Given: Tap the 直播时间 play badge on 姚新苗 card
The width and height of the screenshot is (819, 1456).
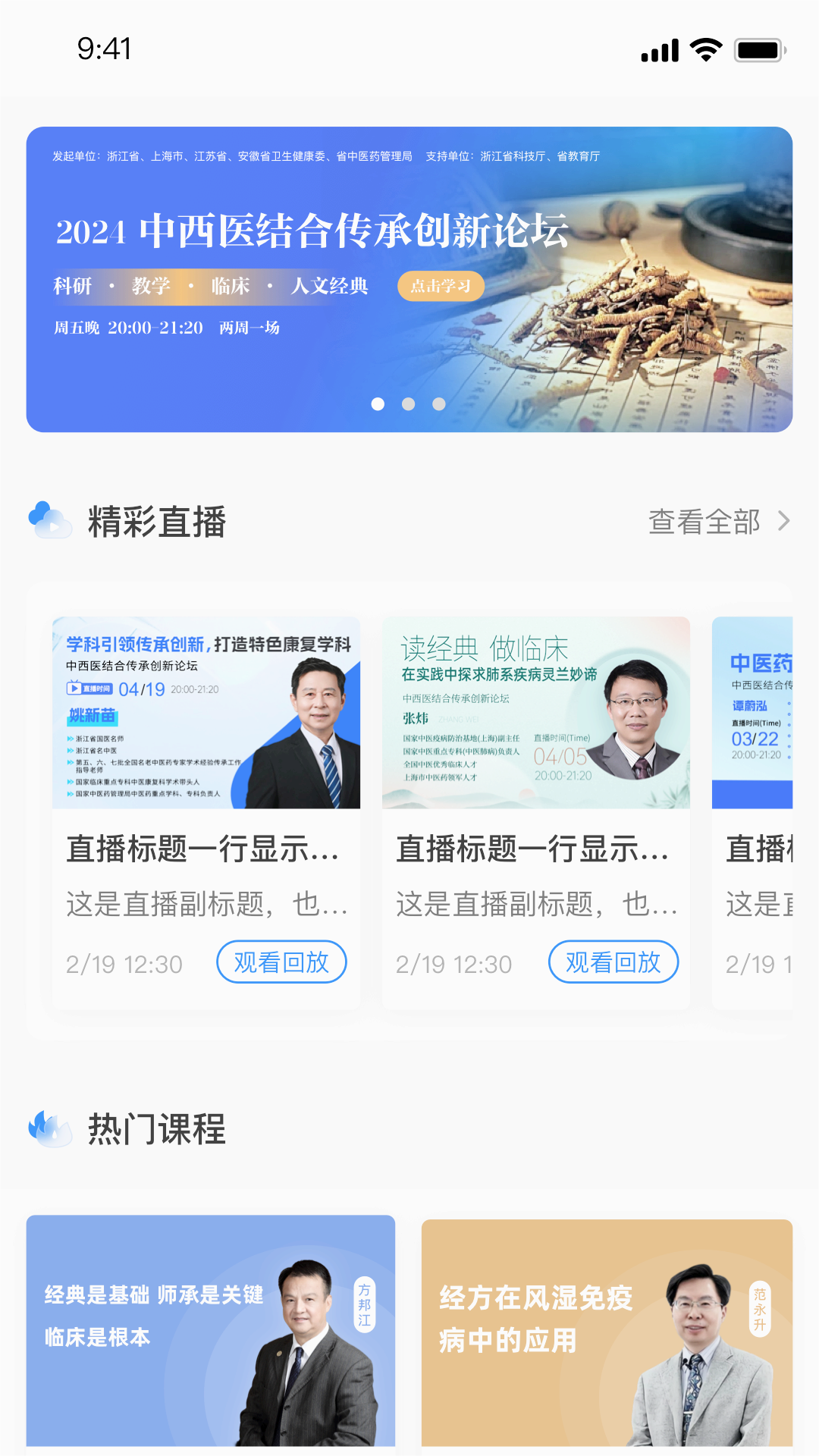Looking at the screenshot, I should 91,689.
